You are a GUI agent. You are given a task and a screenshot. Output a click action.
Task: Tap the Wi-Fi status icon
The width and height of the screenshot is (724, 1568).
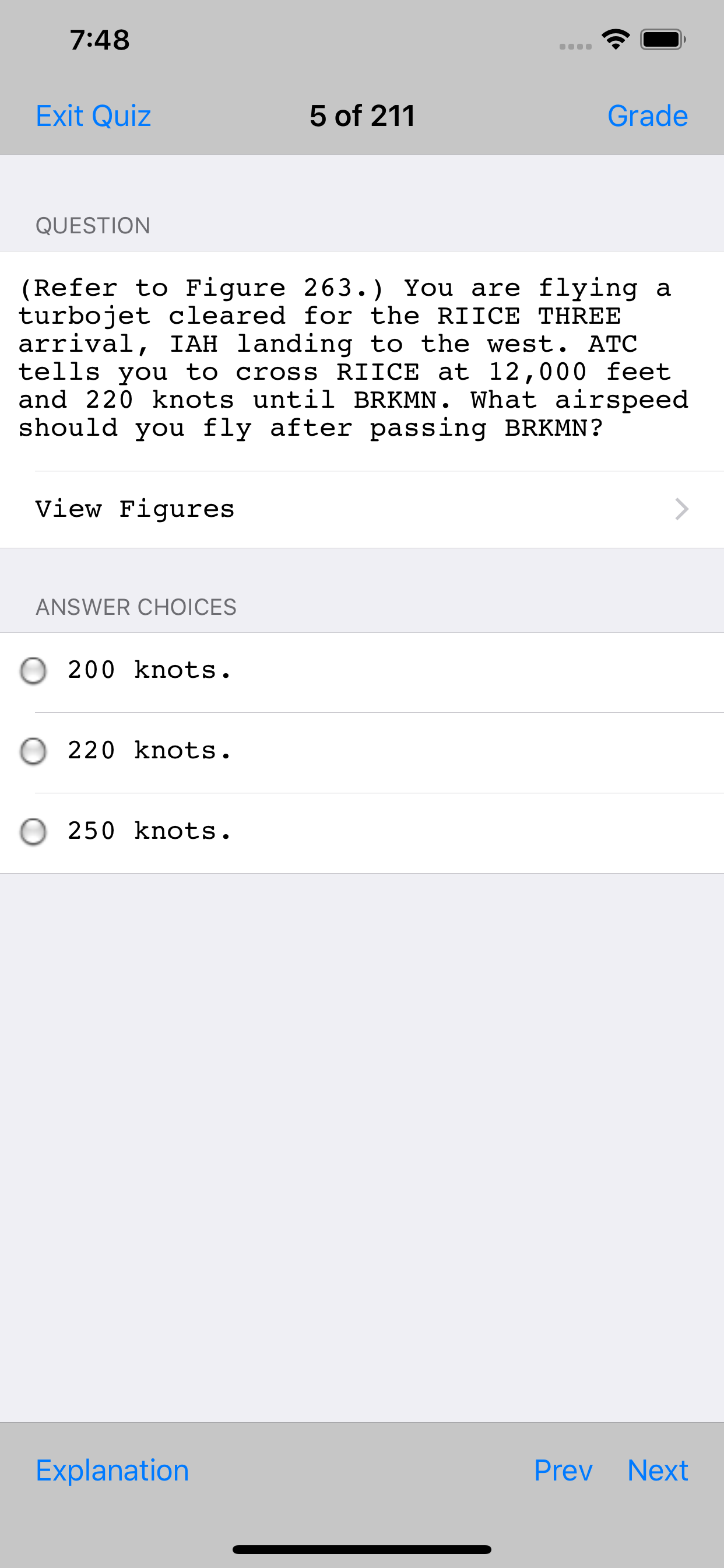point(616,38)
